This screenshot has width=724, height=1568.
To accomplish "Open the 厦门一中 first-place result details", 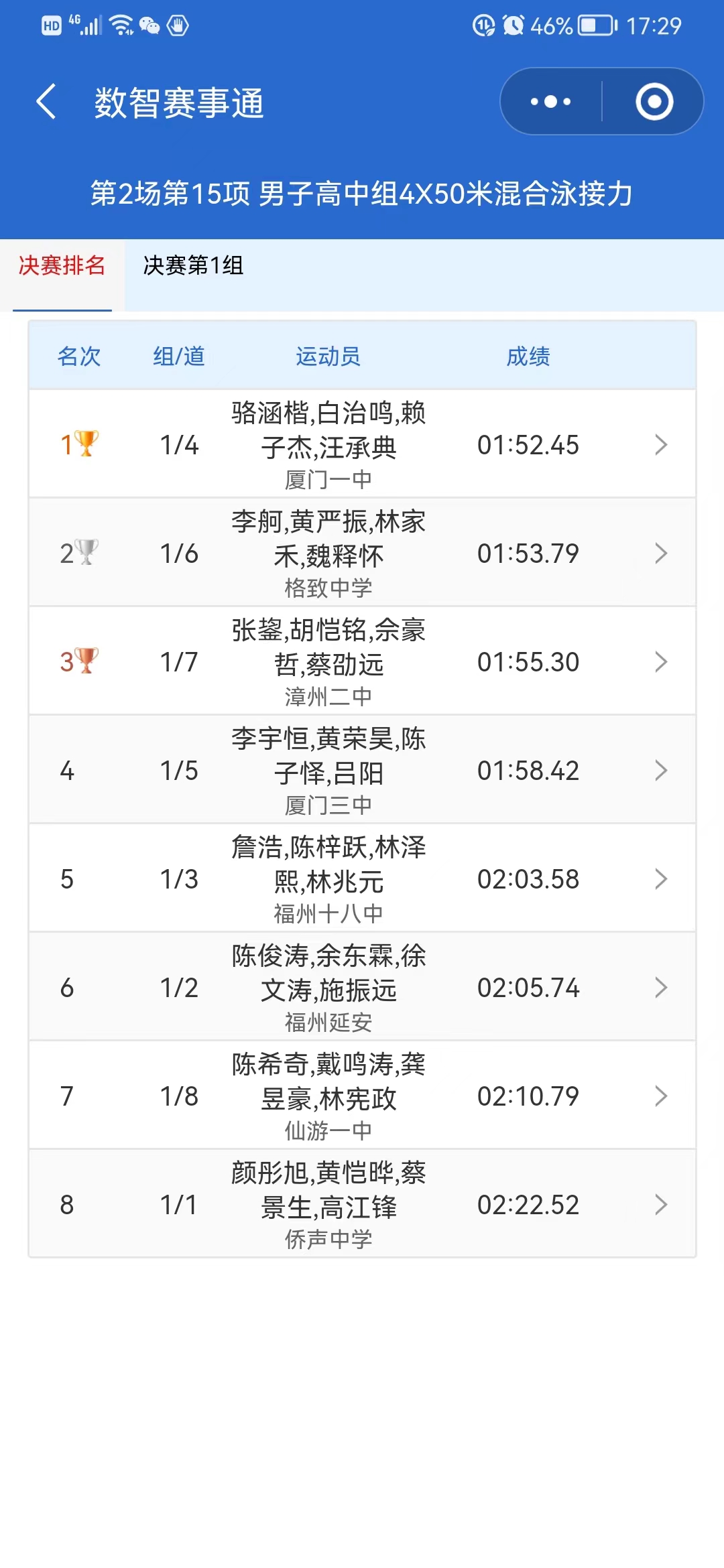I will 362,444.
